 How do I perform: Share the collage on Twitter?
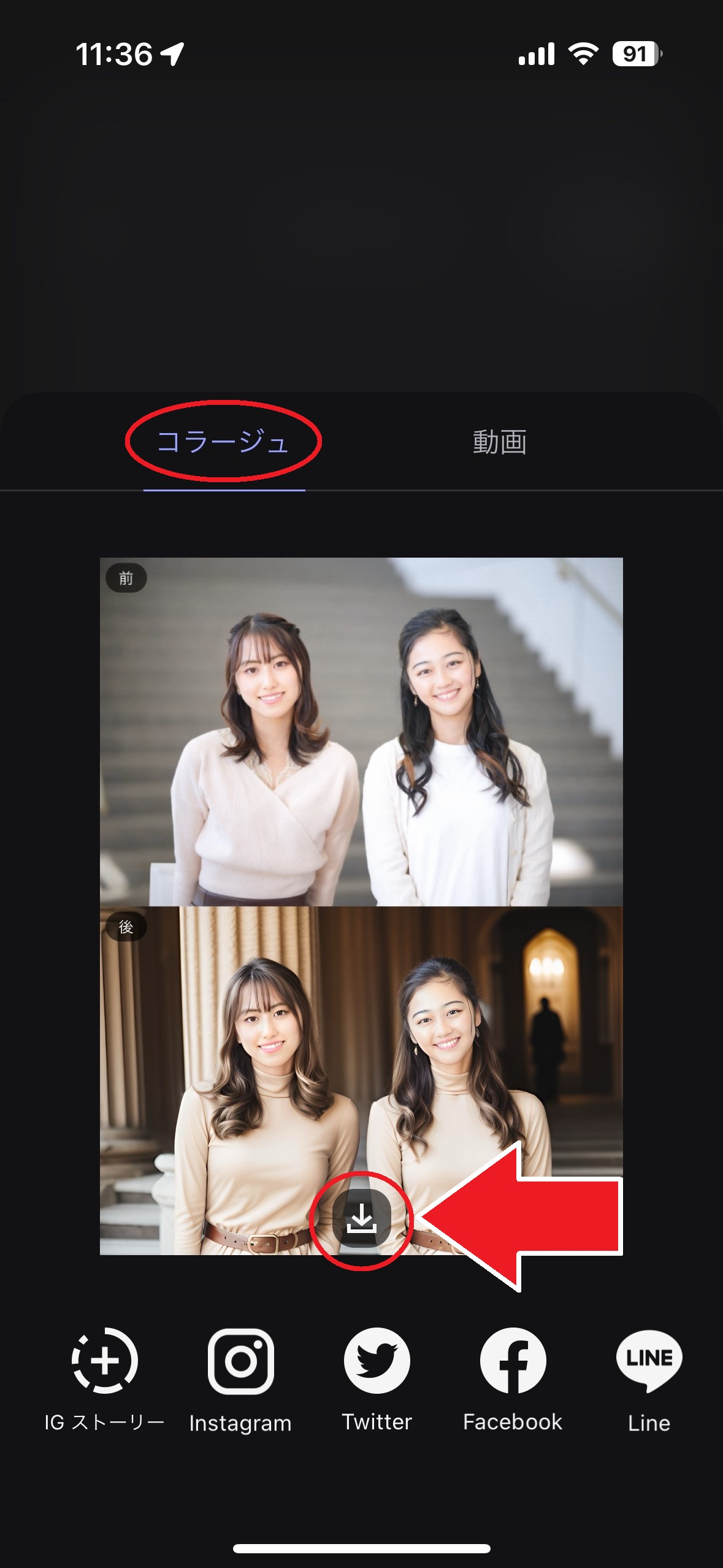[377, 1361]
